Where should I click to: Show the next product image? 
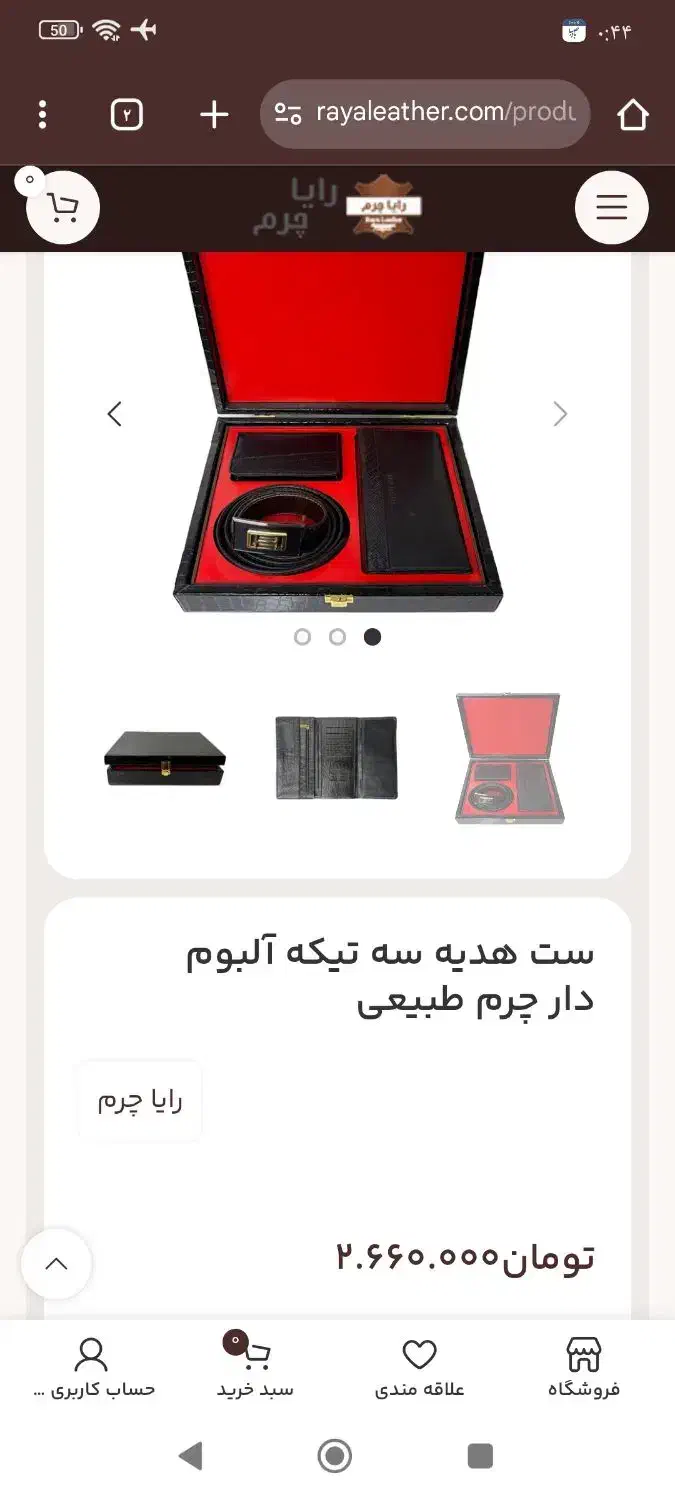[x=560, y=414]
